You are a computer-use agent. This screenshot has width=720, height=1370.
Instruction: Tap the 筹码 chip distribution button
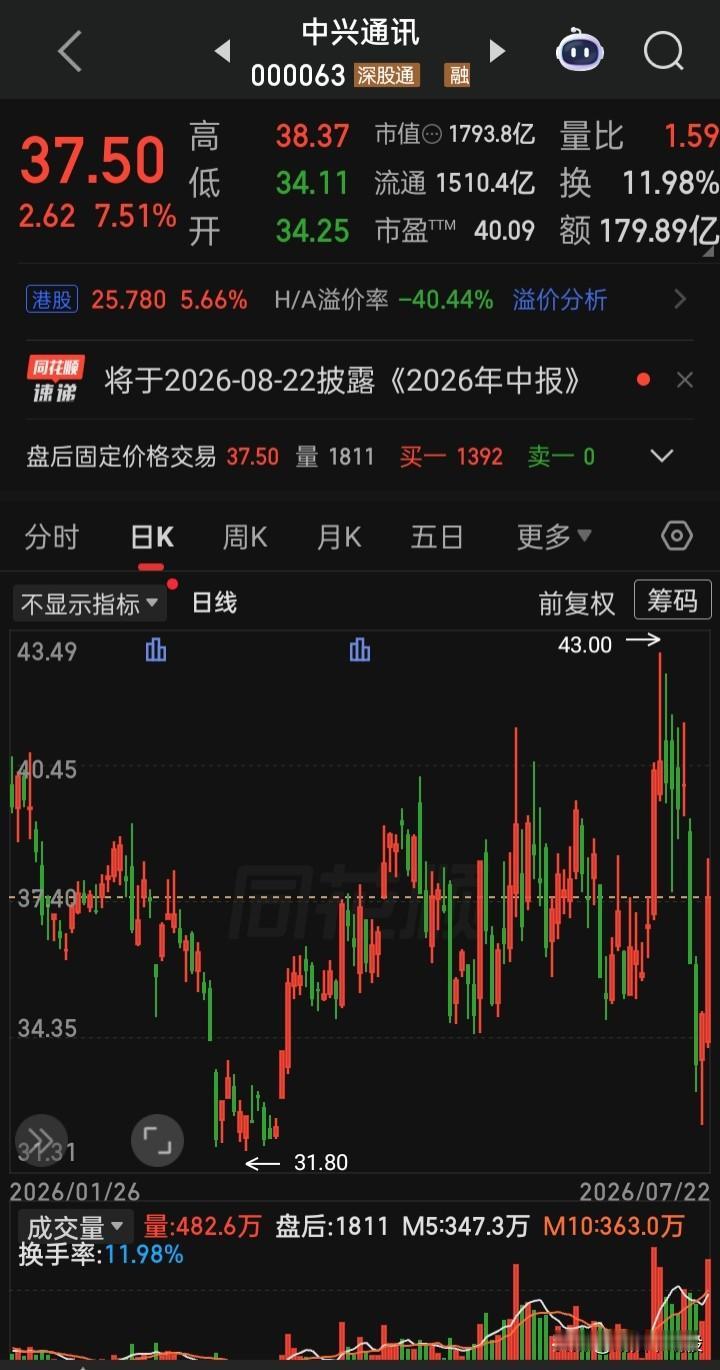(673, 601)
